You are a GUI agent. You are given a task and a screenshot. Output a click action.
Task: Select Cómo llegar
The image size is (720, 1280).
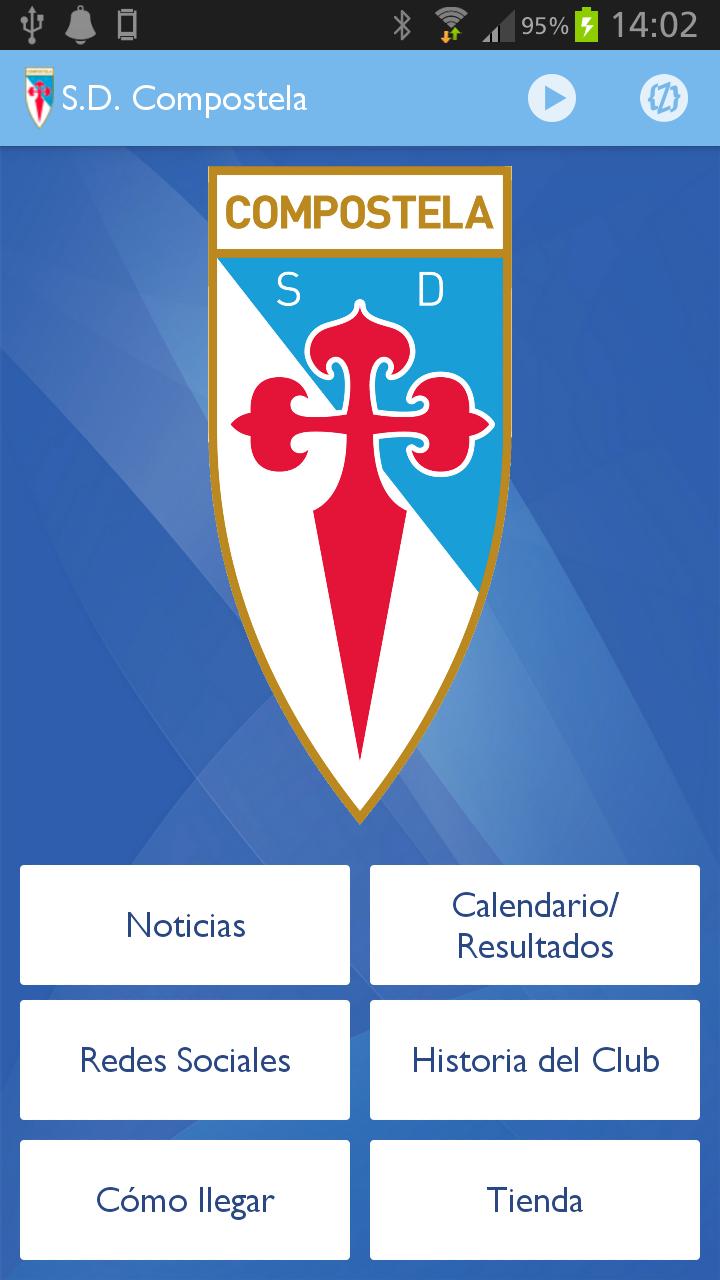coord(185,1200)
